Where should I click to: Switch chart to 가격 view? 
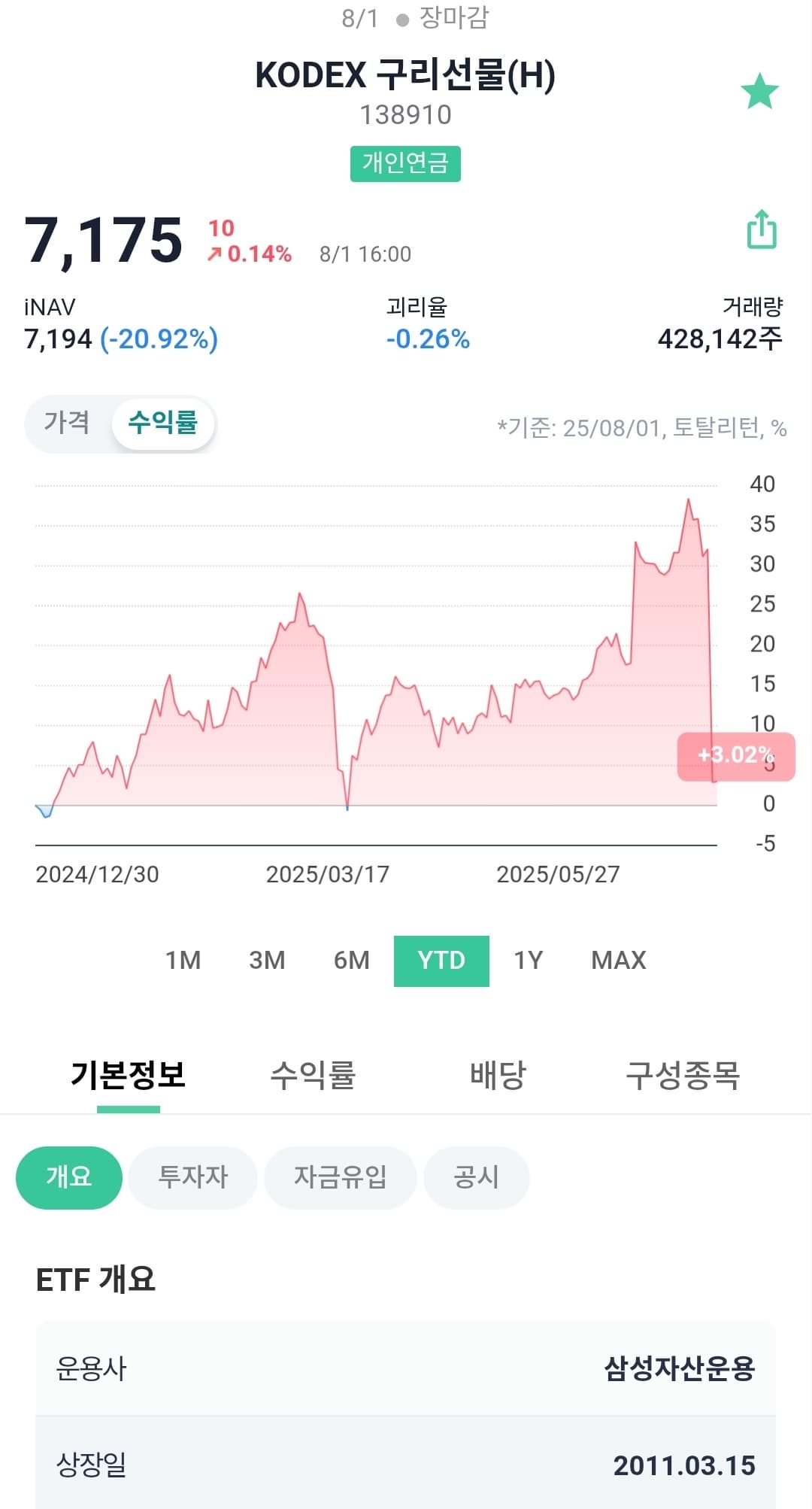pyautogui.click(x=67, y=423)
